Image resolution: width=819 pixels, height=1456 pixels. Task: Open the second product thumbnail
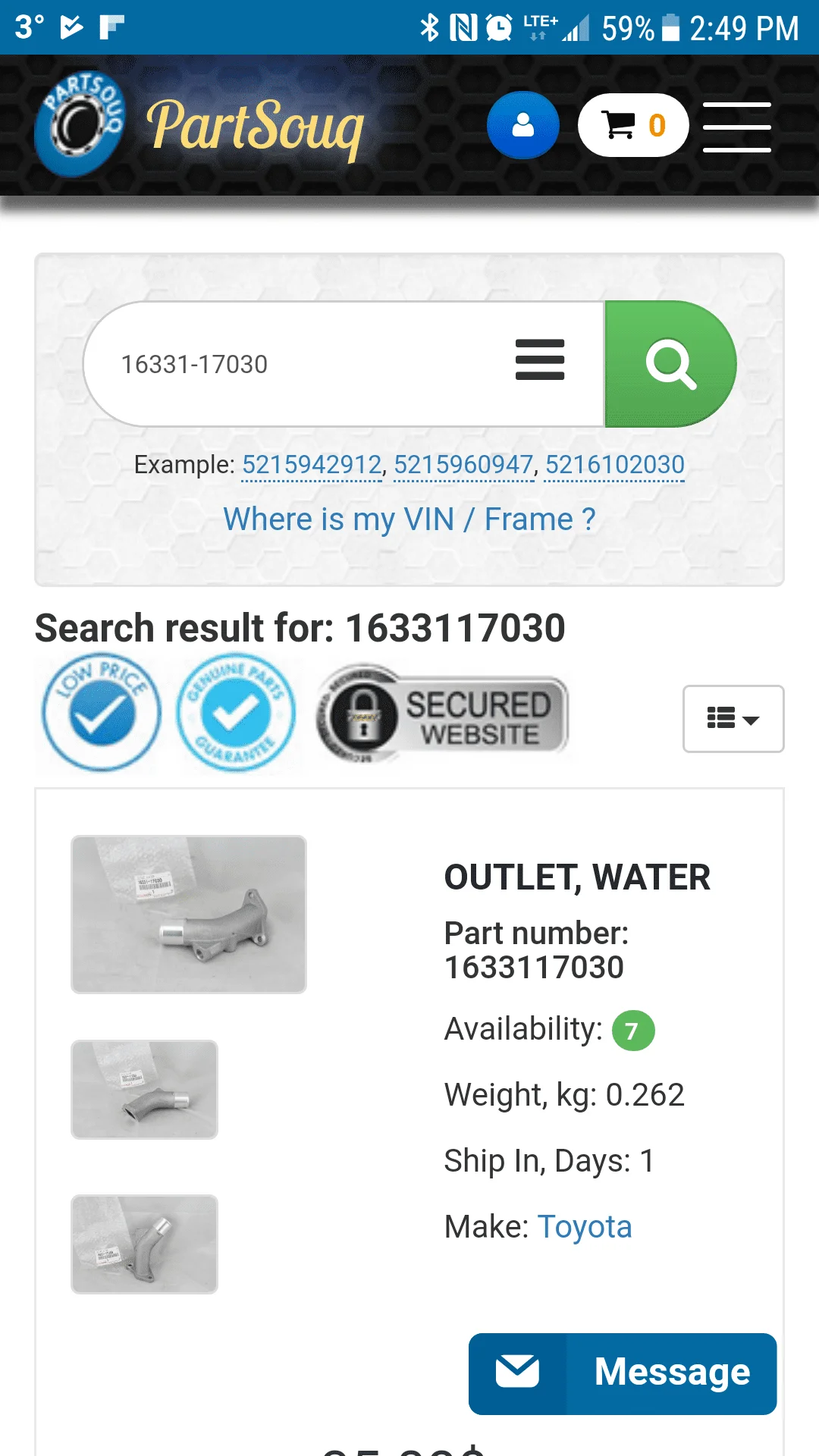tap(144, 1089)
